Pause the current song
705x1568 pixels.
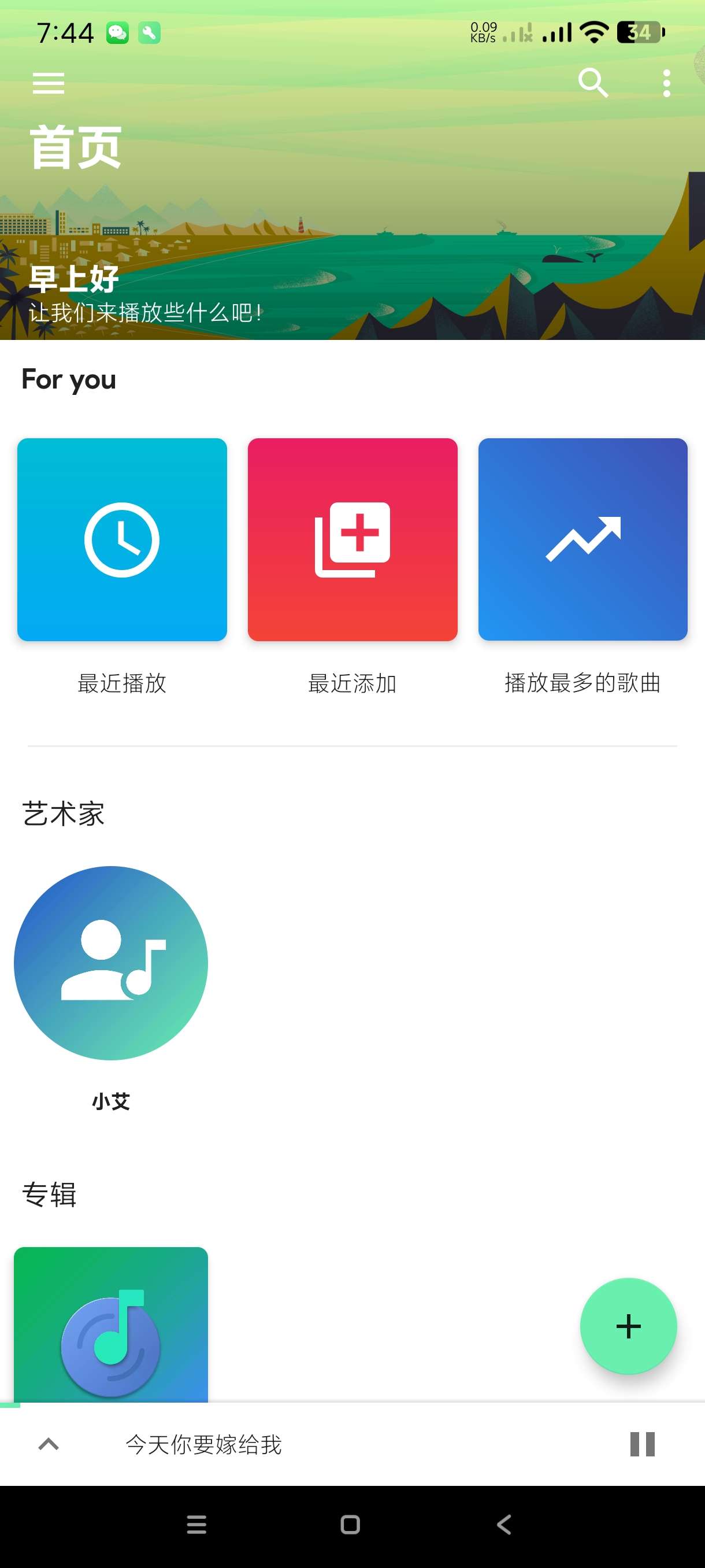pos(642,1444)
